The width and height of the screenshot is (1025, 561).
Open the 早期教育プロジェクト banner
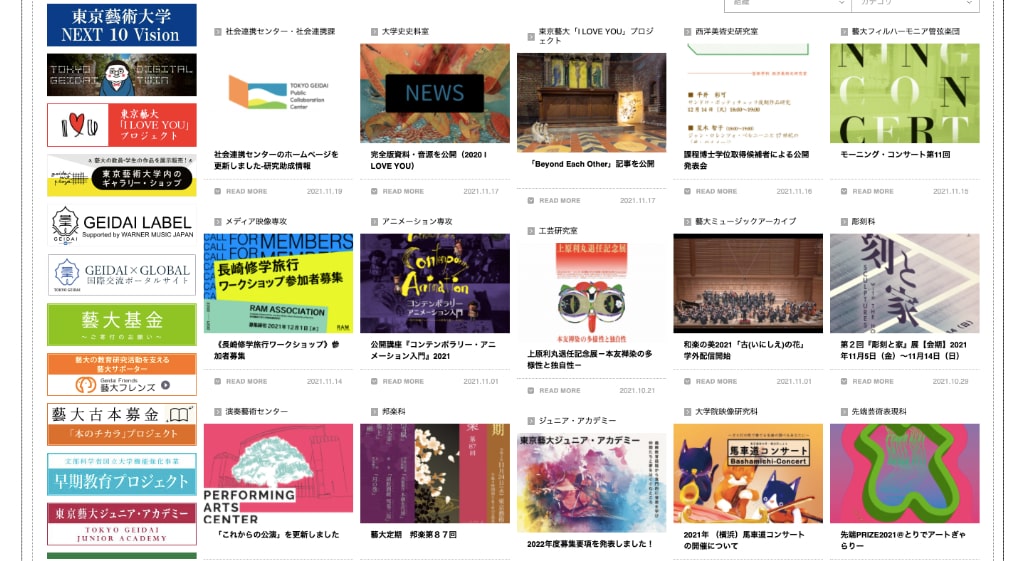121,474
